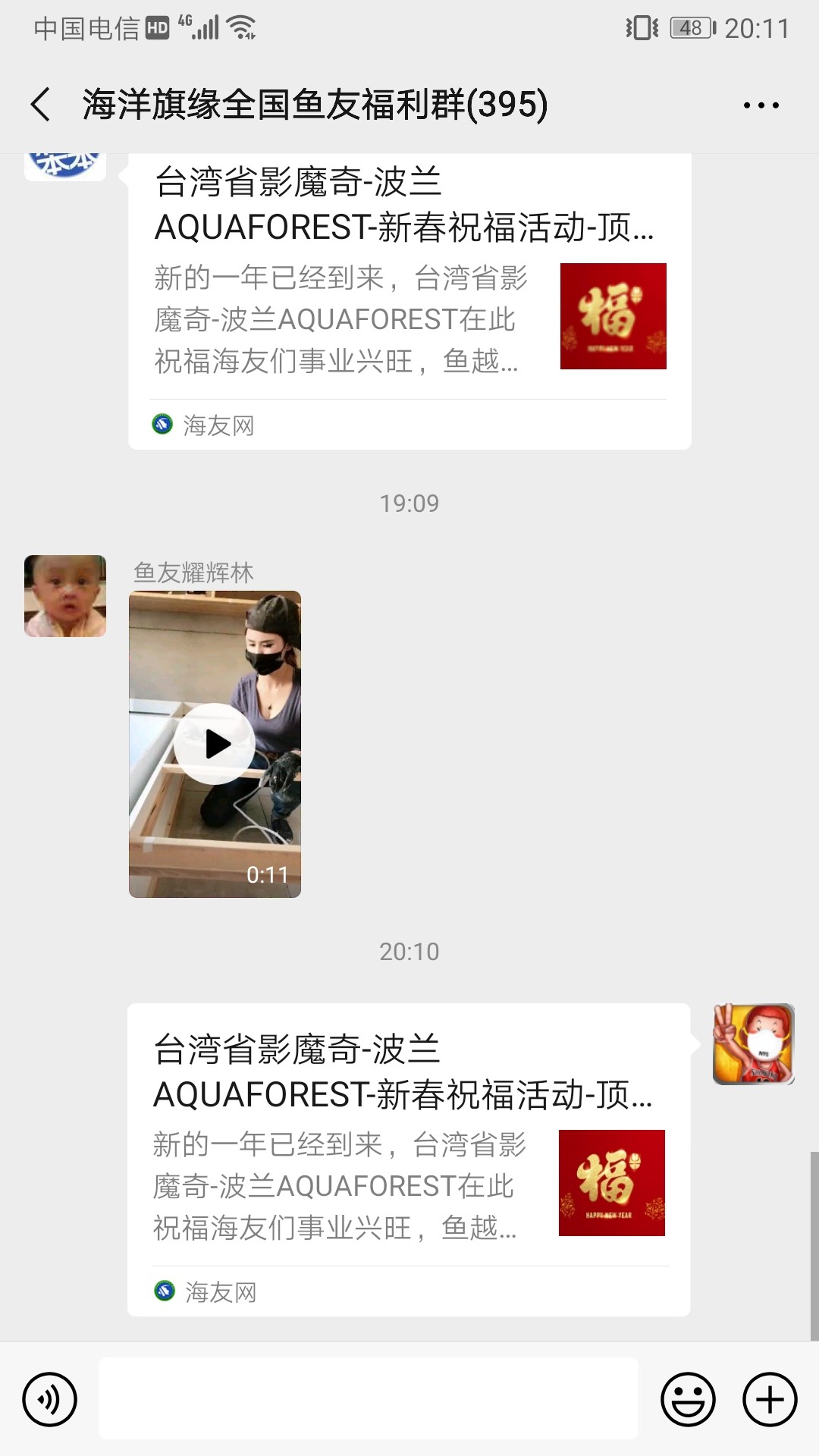Open the AQUAFOREST link card above 19:09
819x1456 pixels.
409,300
